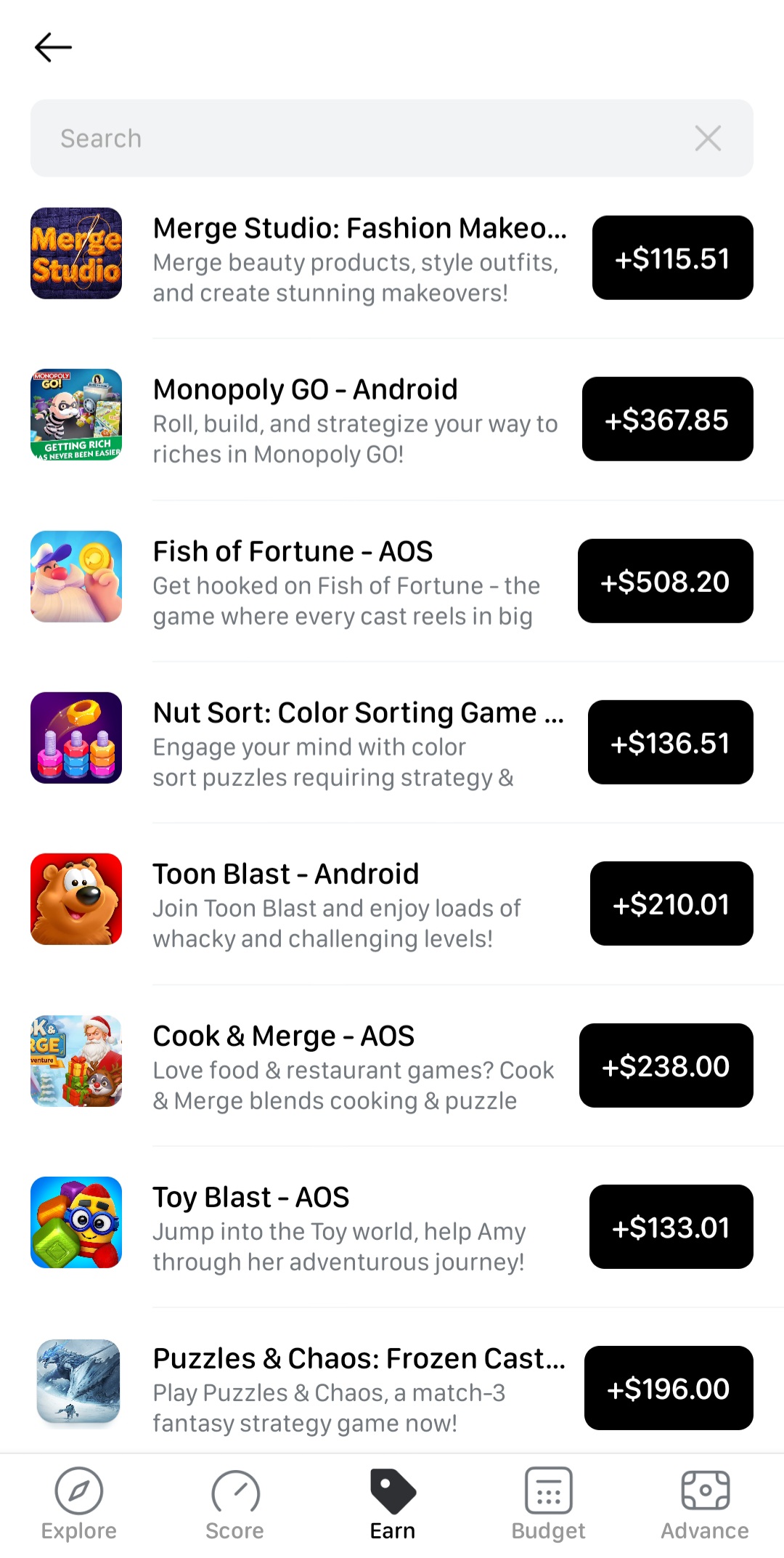
Task: Tap the +$196.00 Puzzles & Chaos button
Action: coord(668,1388)
